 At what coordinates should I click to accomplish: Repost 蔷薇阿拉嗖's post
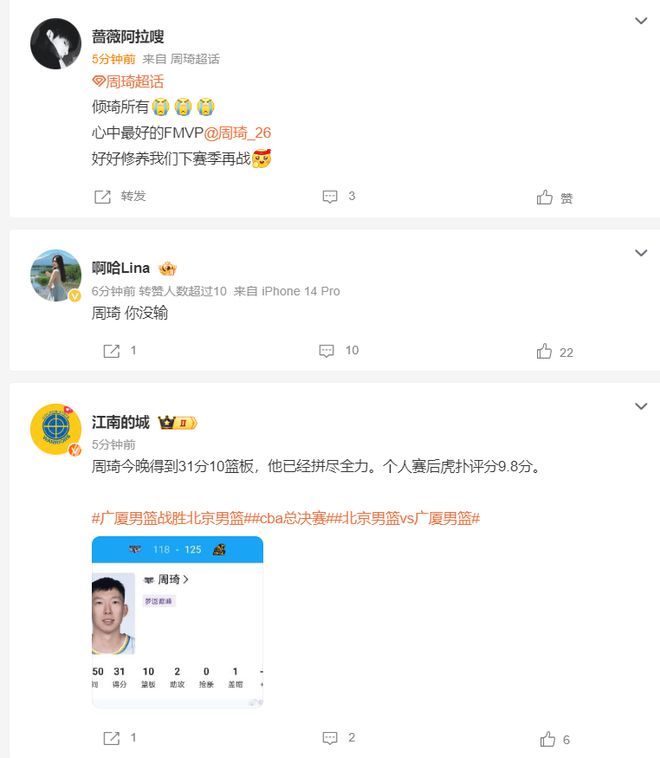[x=120, y=196]
